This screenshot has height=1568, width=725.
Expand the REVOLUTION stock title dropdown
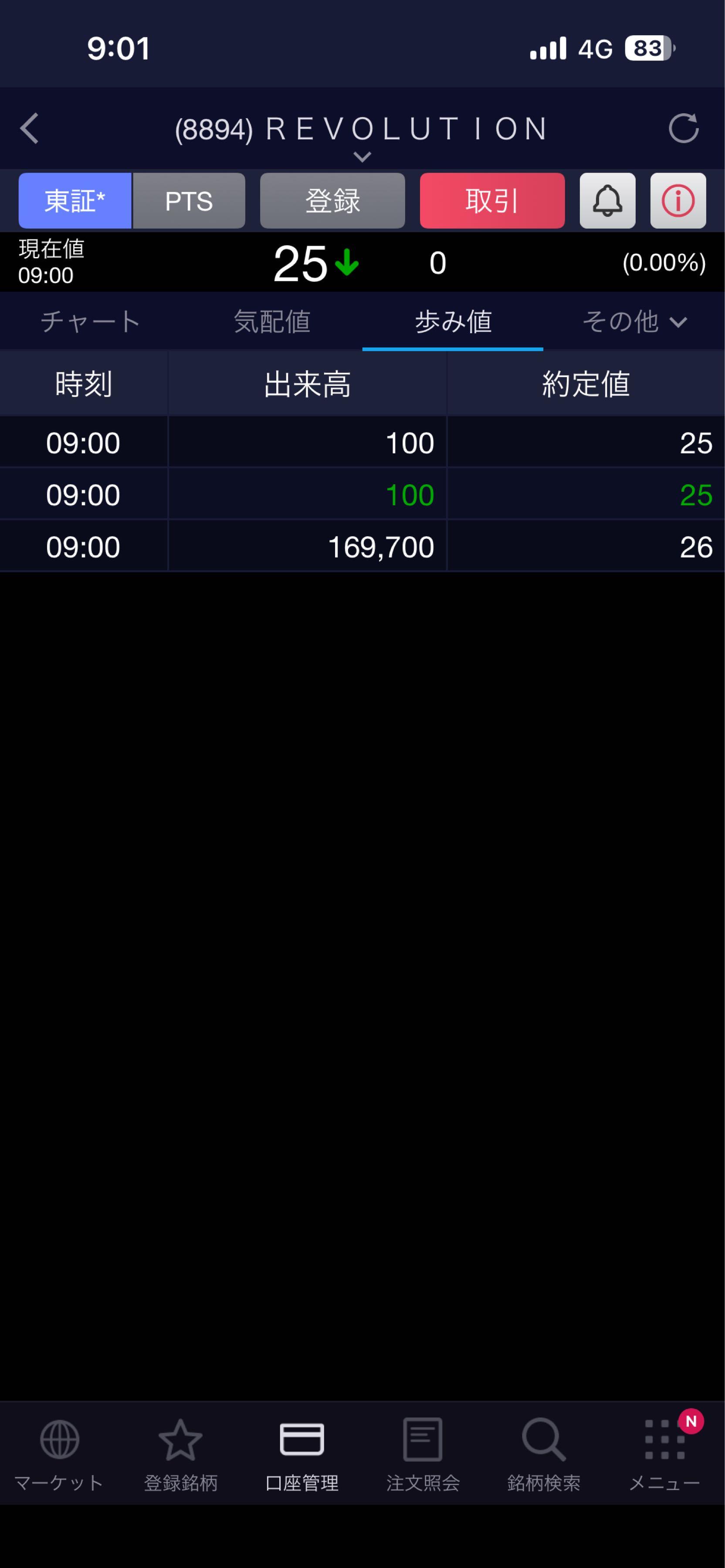362,157
